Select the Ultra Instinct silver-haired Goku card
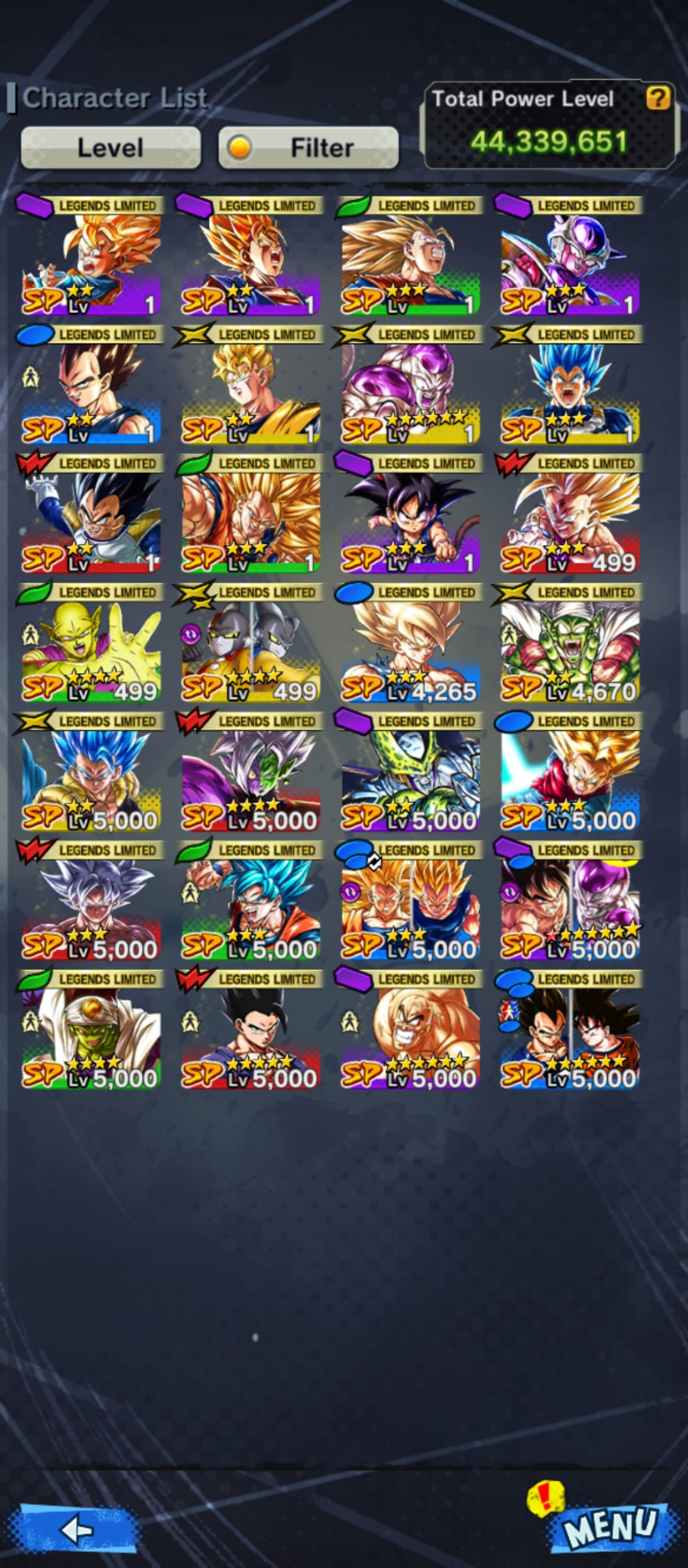 [x=91, y=900]
